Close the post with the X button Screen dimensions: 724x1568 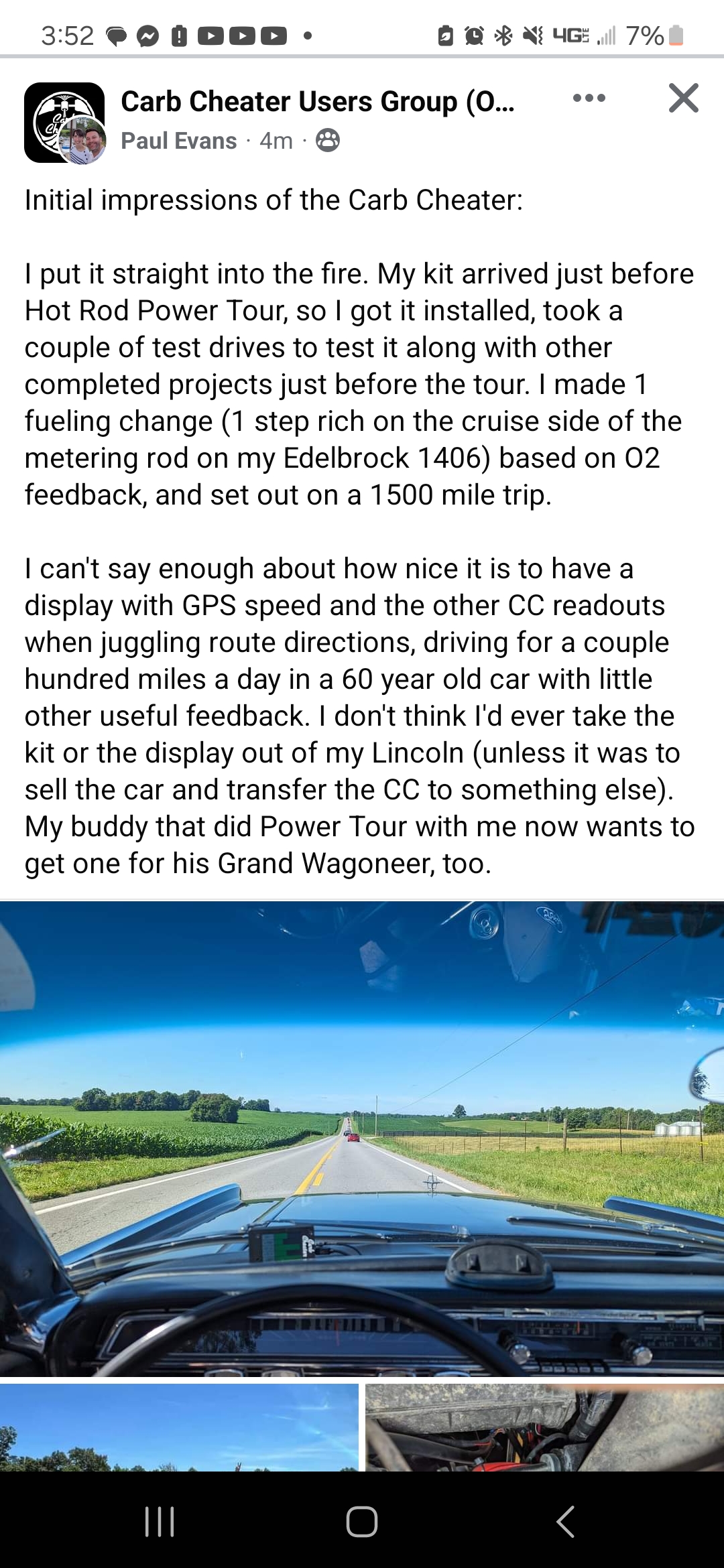[x=683, y=99]
